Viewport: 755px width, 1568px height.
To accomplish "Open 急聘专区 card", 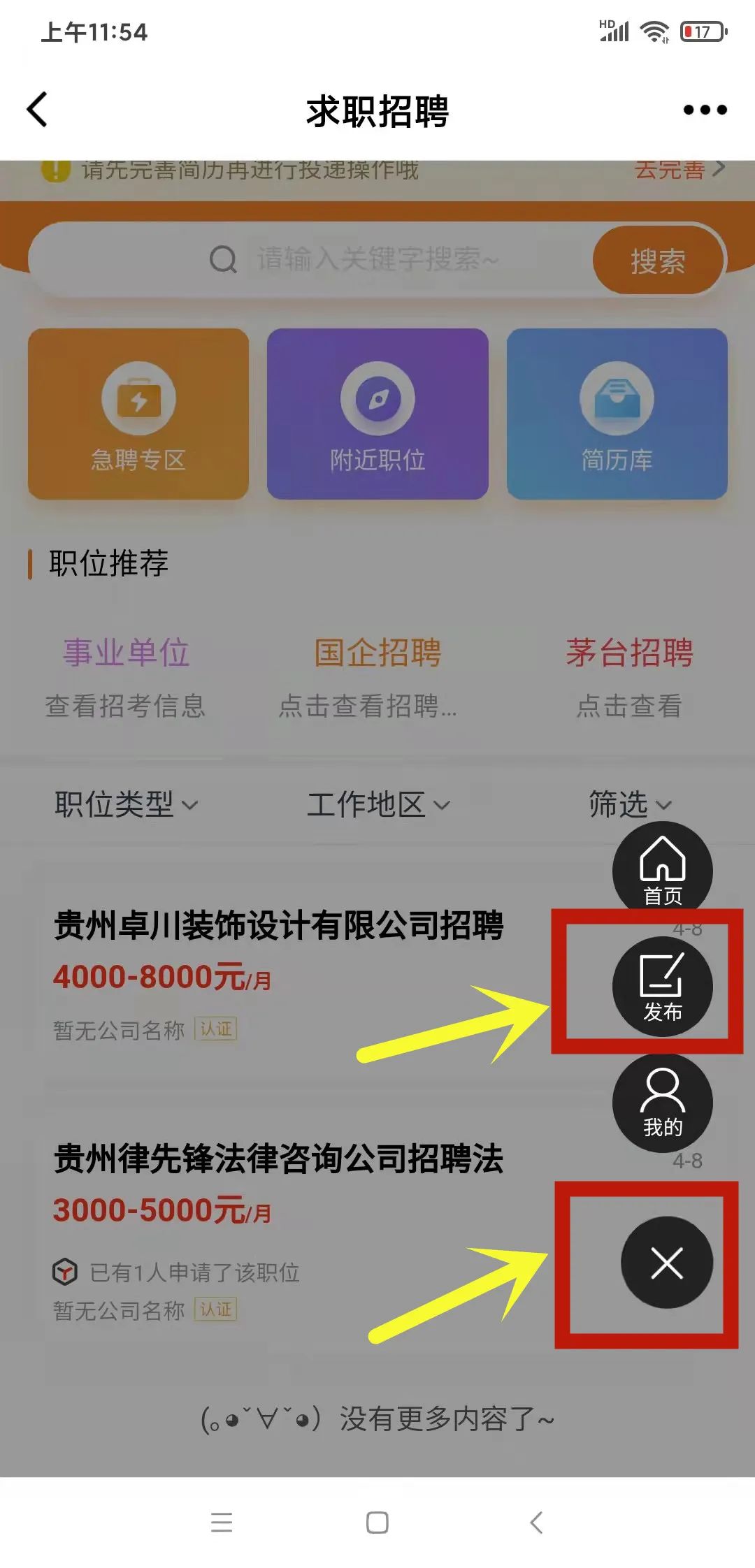I will point(138,414).
